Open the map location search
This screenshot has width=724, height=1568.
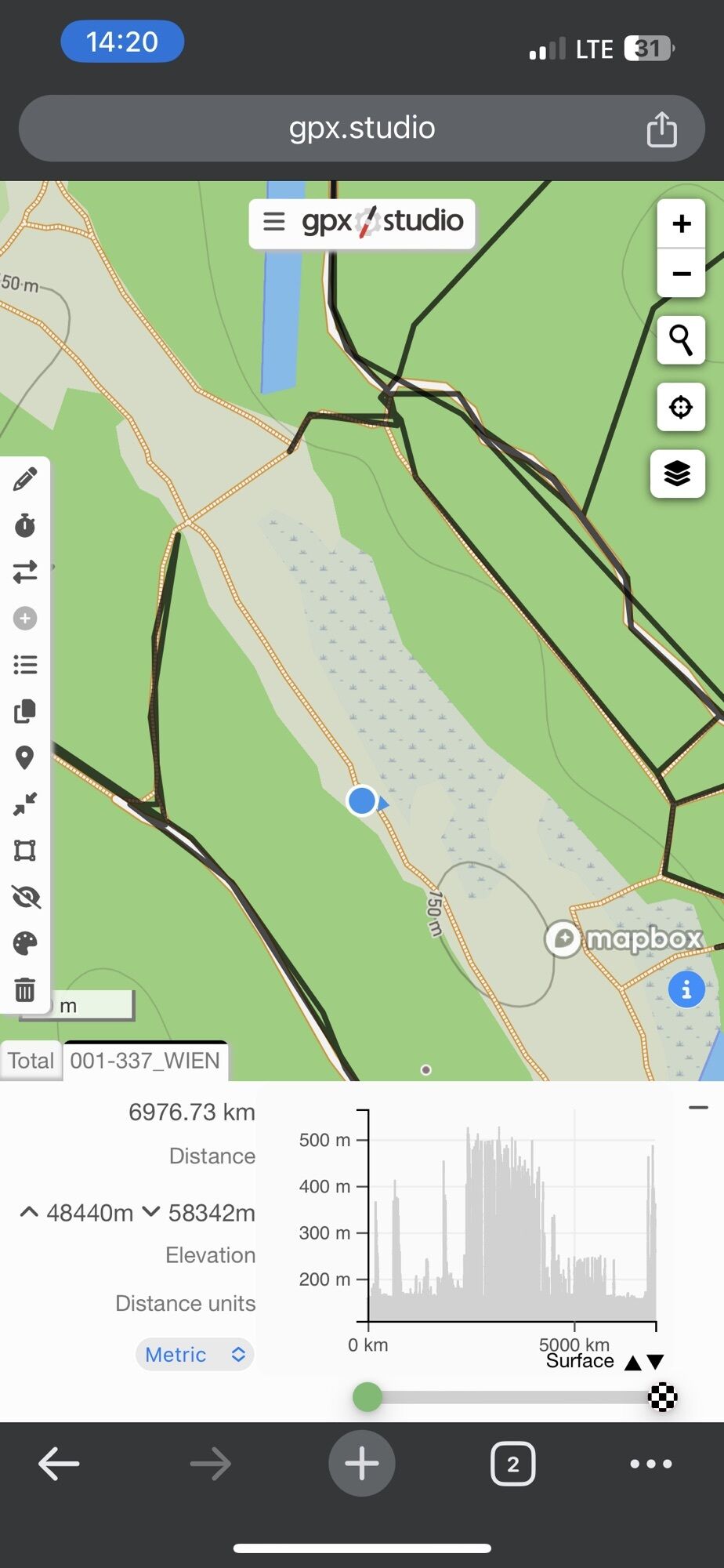(681, 340)
